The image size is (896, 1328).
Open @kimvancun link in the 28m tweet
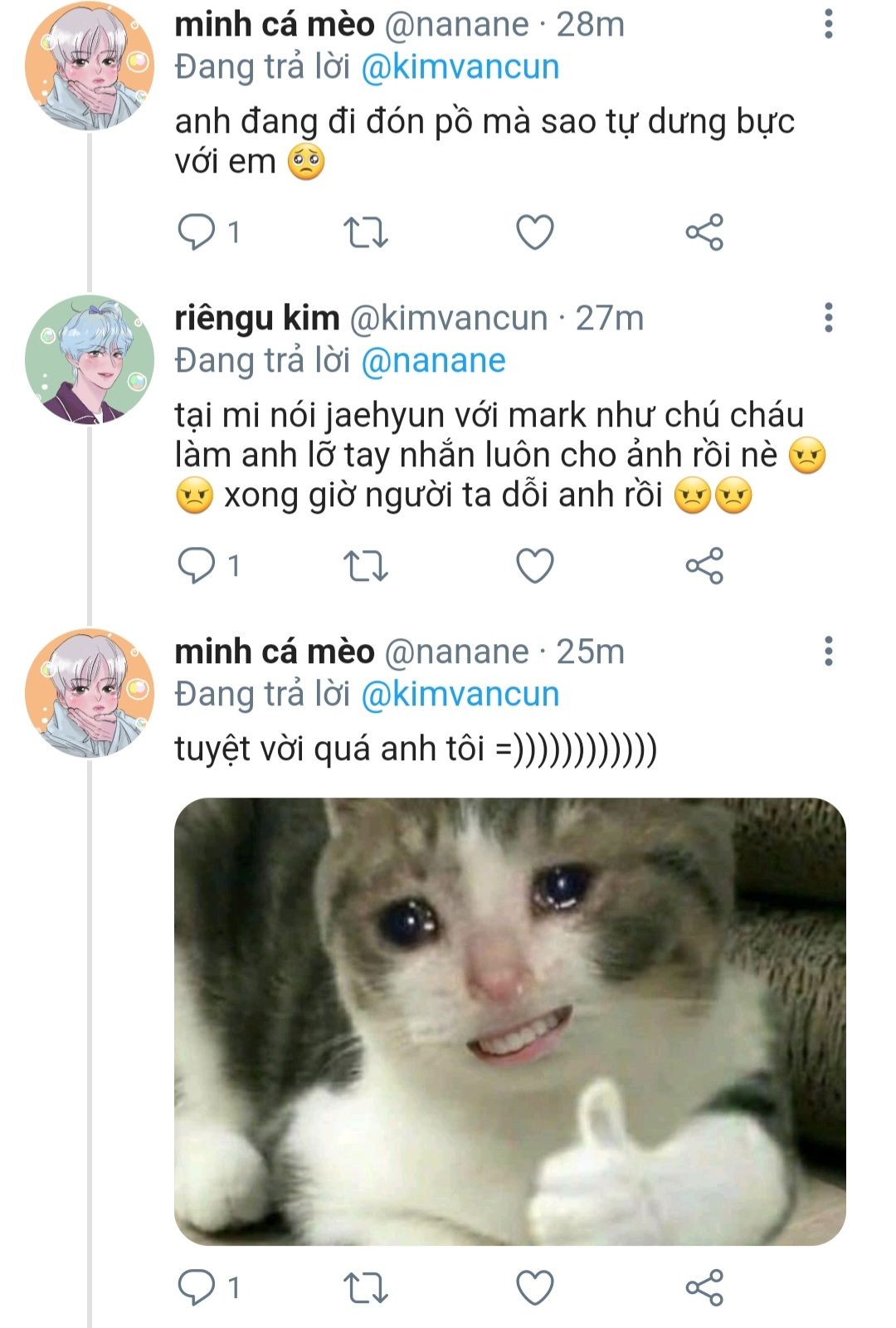460,67
